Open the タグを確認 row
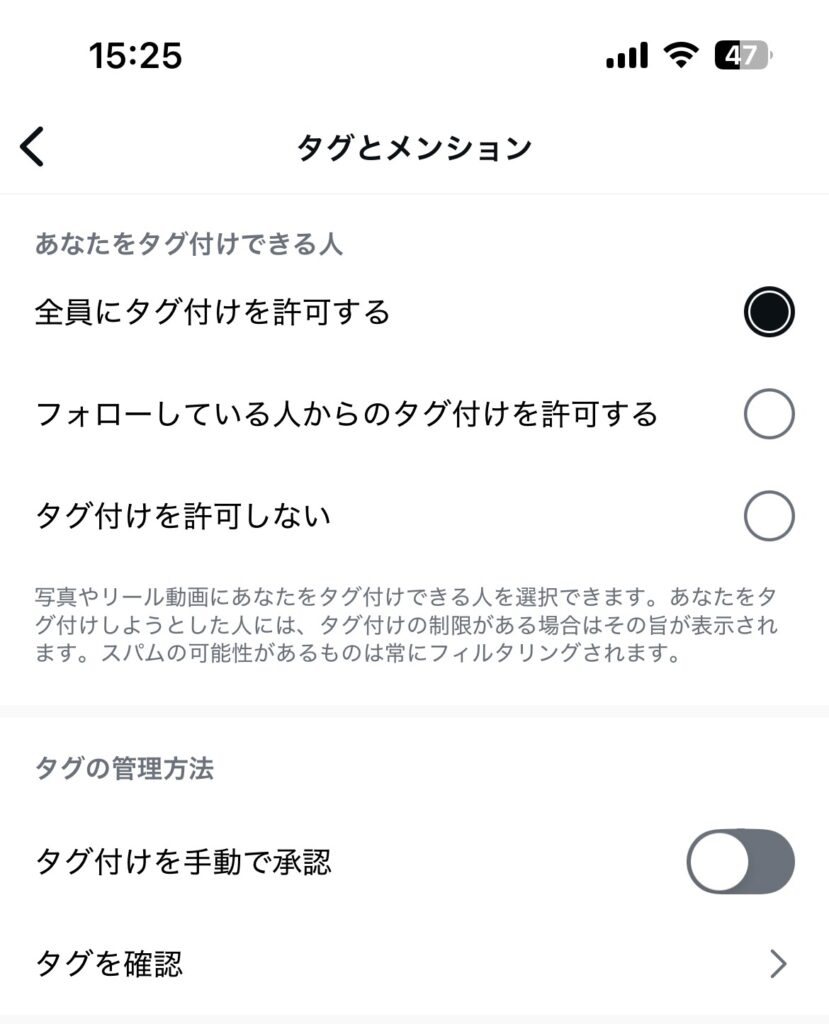Image resolution: width=829 pixels, height=1024 pixels. tap(414, 964)
